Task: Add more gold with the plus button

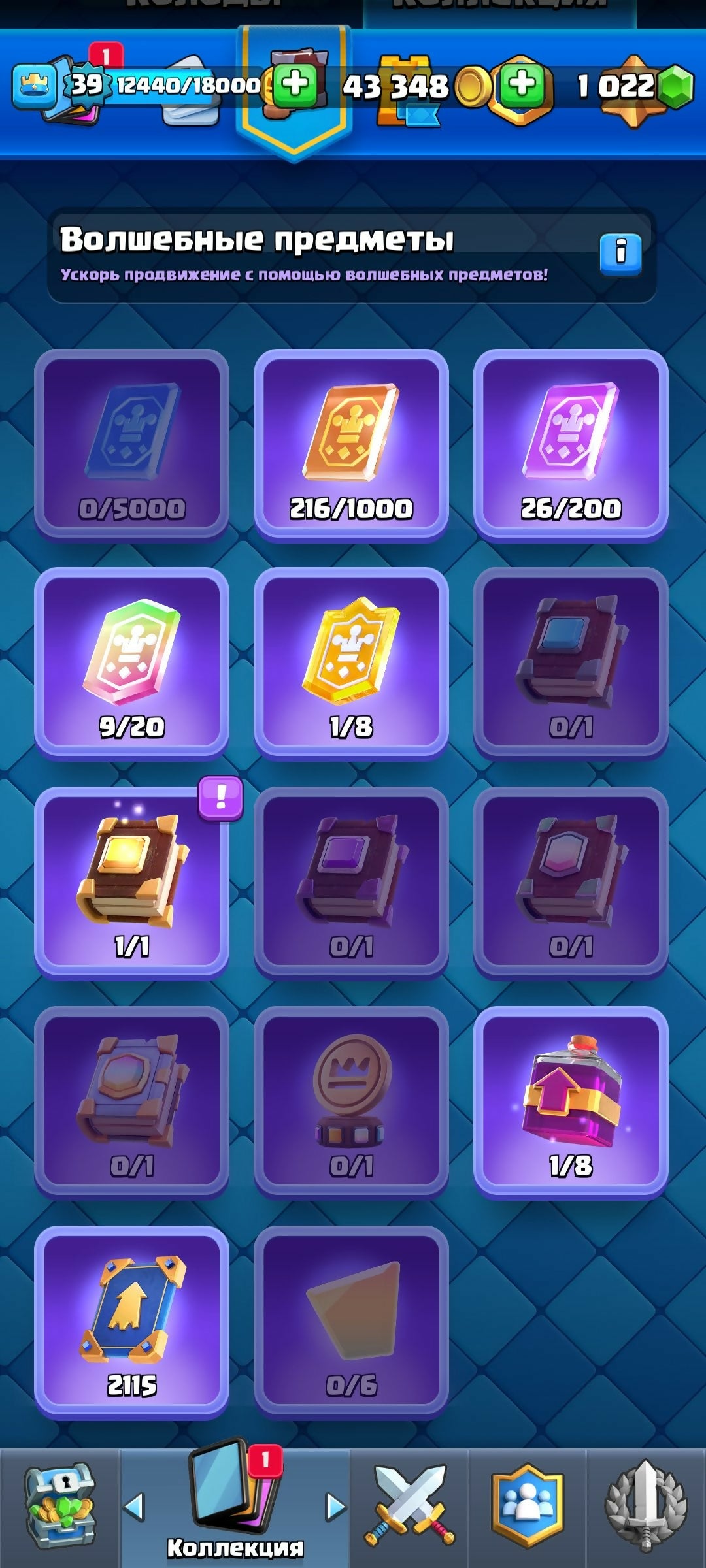Action: click(522, 84)
